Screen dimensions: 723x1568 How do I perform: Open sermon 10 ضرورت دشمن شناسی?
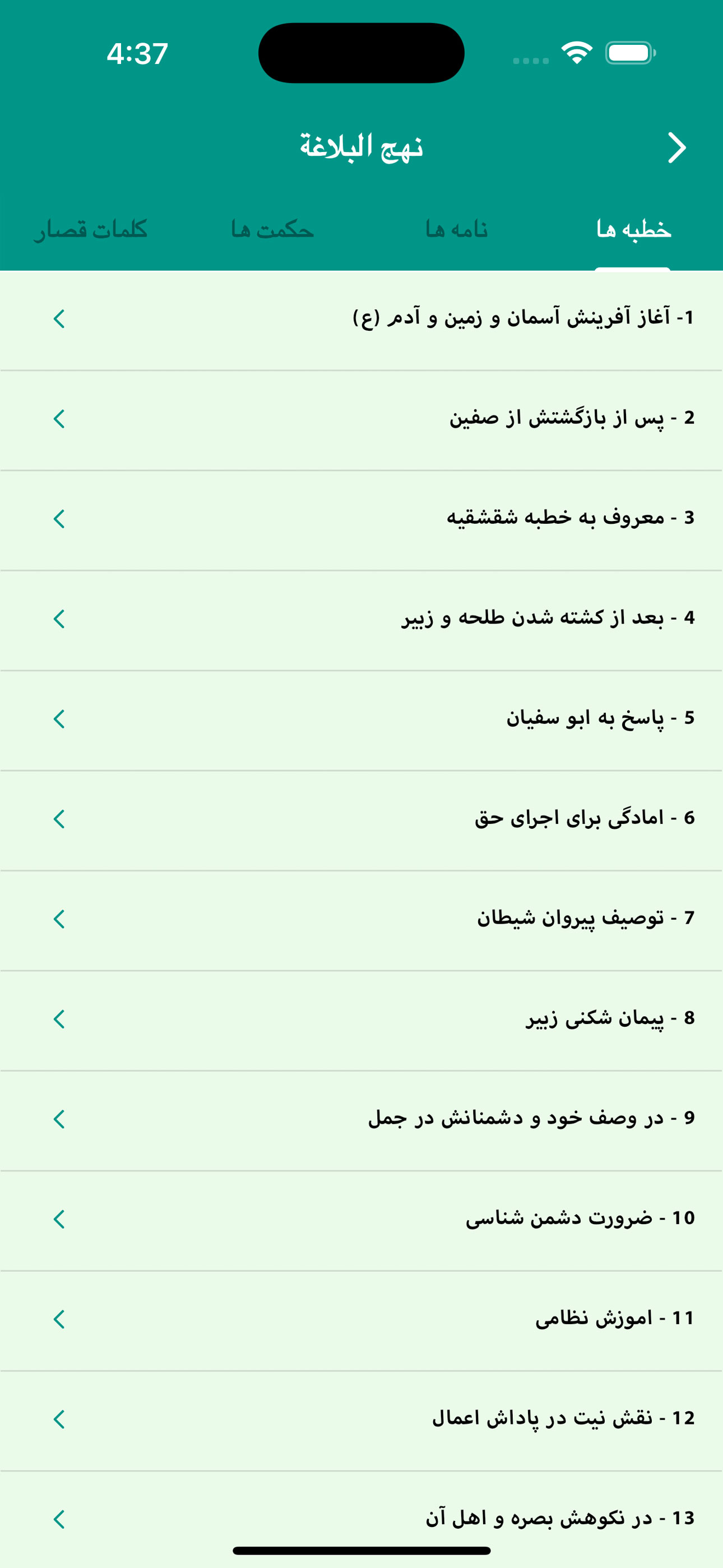(580, 1219)
